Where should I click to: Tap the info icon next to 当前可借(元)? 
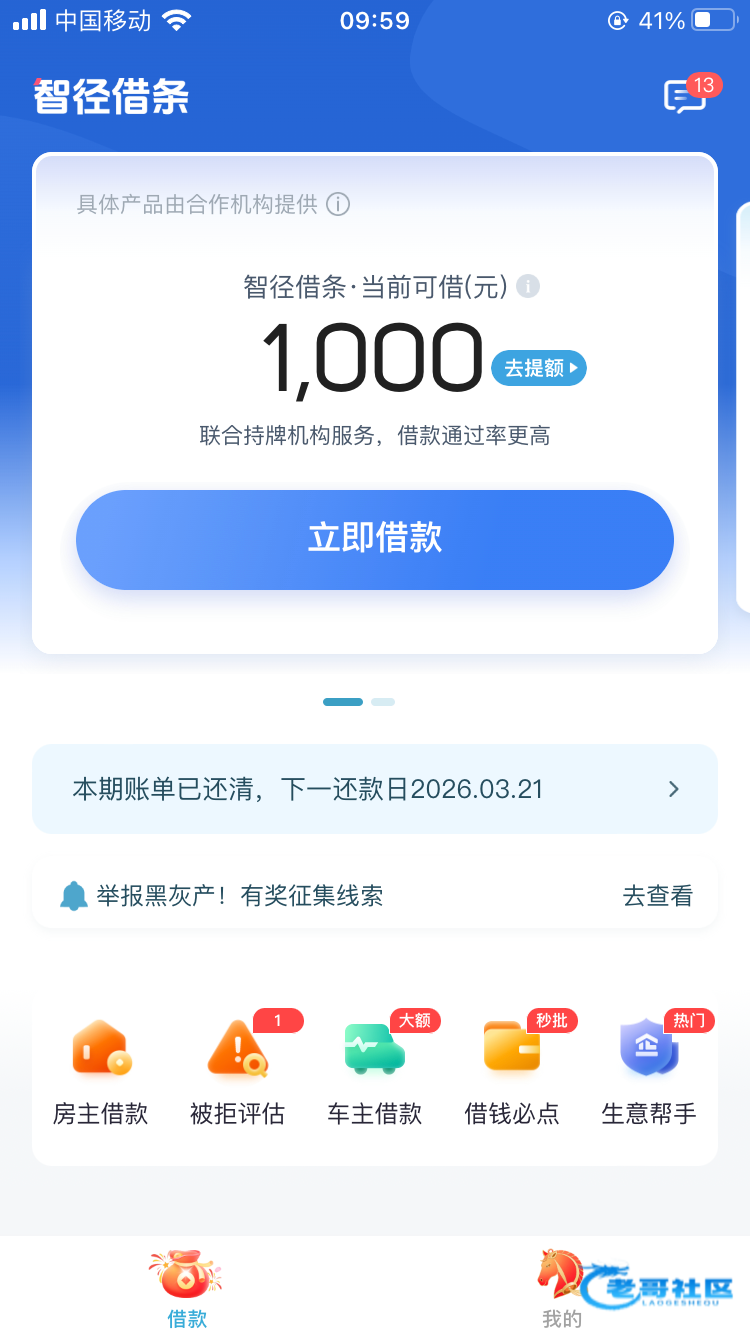(x=528, y=287)
